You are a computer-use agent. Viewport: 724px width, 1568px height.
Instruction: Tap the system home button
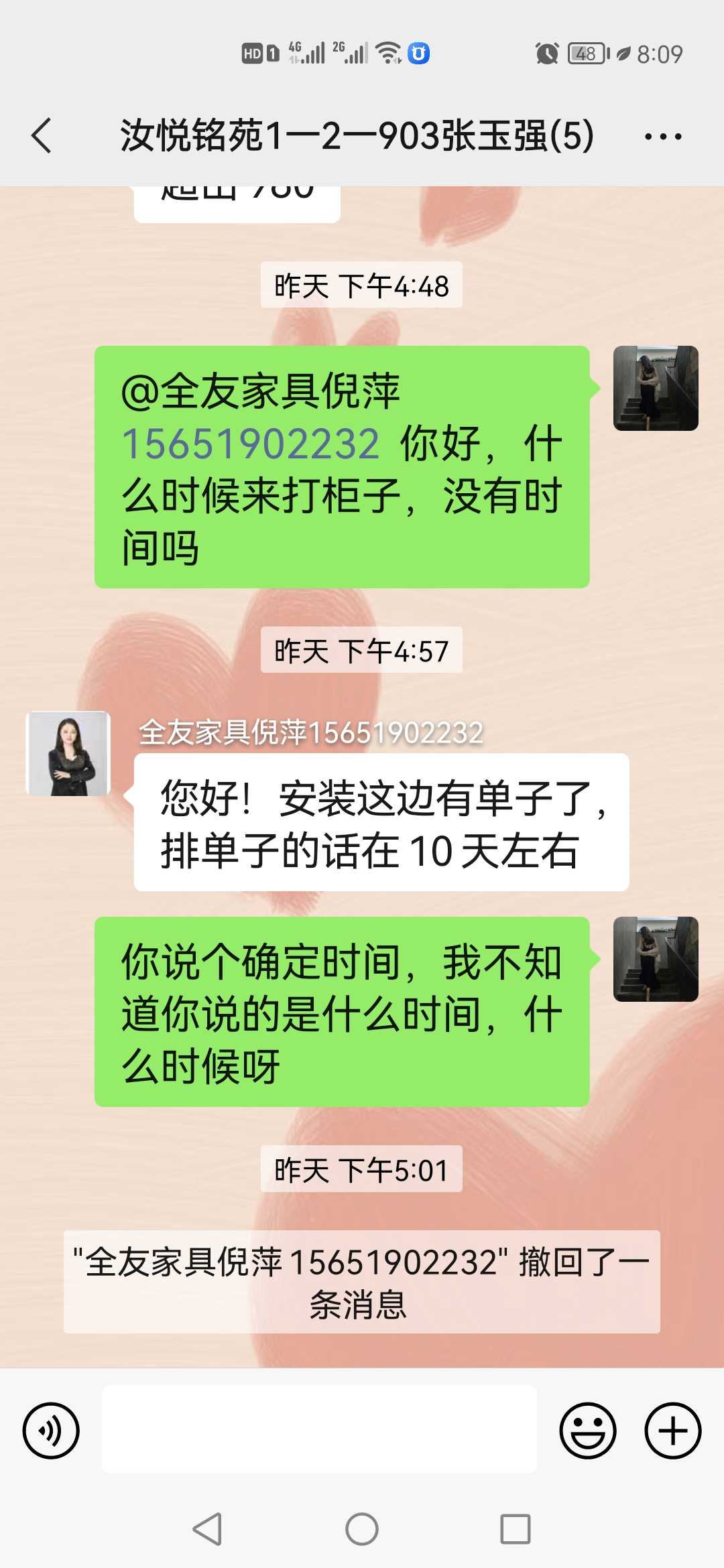pyautogui.click(x=362, y=1529)
